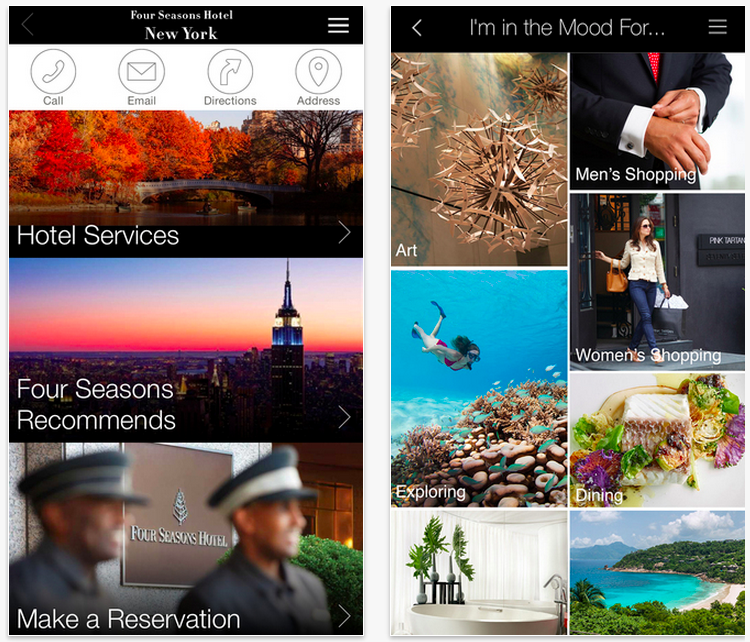Viewport: 750px width, 642px height.
Task: Open Four Seasons Recommends
Action: click(x=186, y=350)
